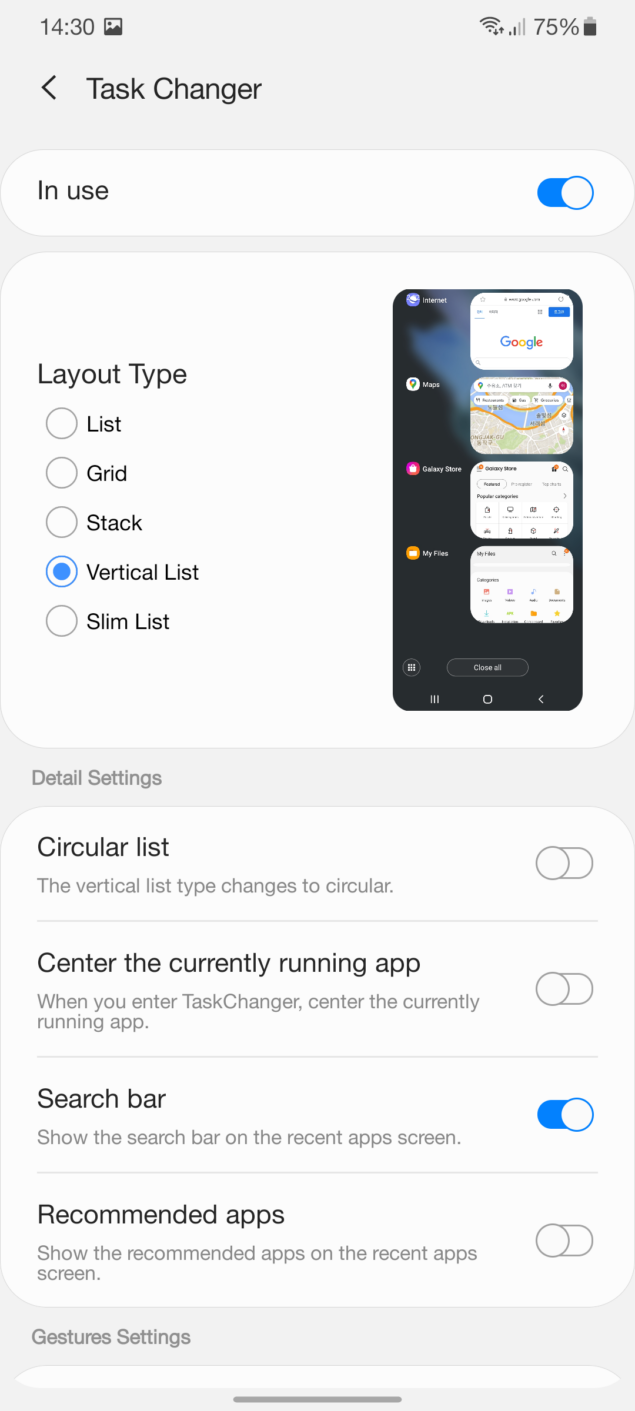Turn on Center the currently running app
635x1411 pixels.
[x=565, y=989]
